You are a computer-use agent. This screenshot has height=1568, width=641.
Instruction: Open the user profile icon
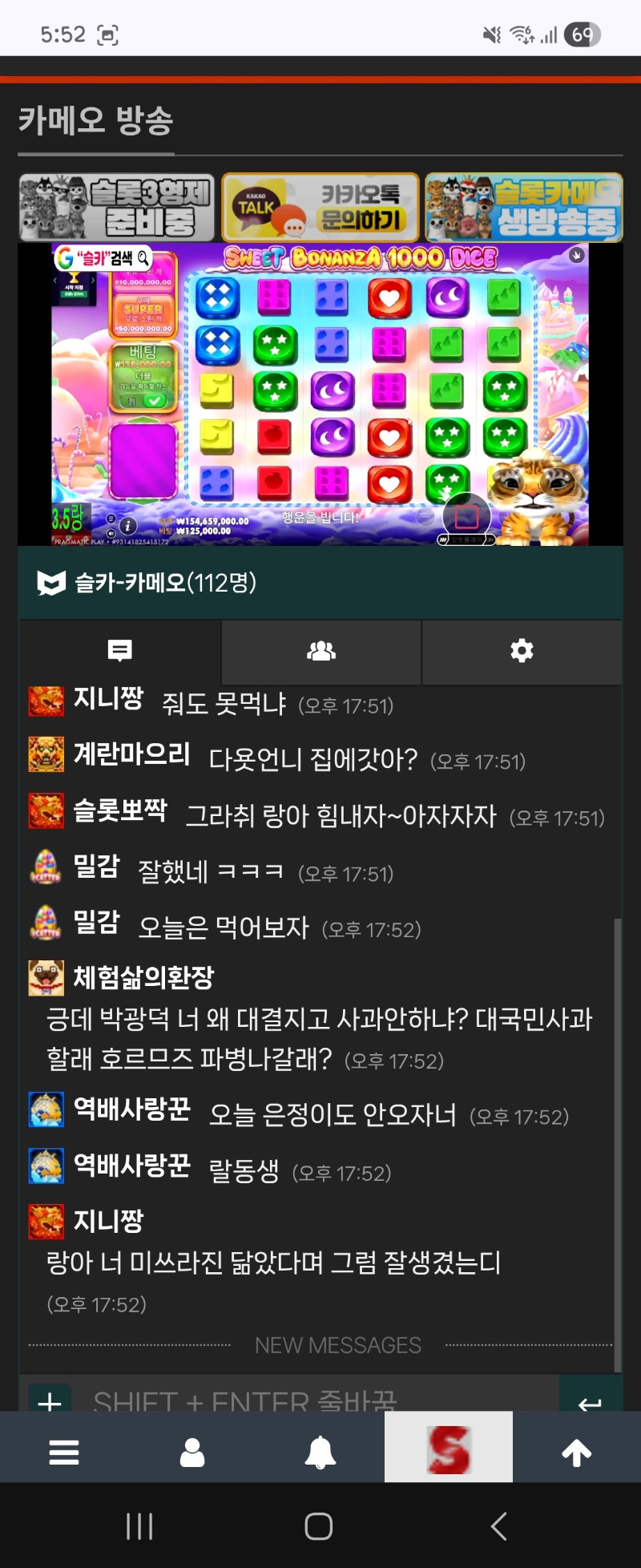click(x=192, y=1452)
